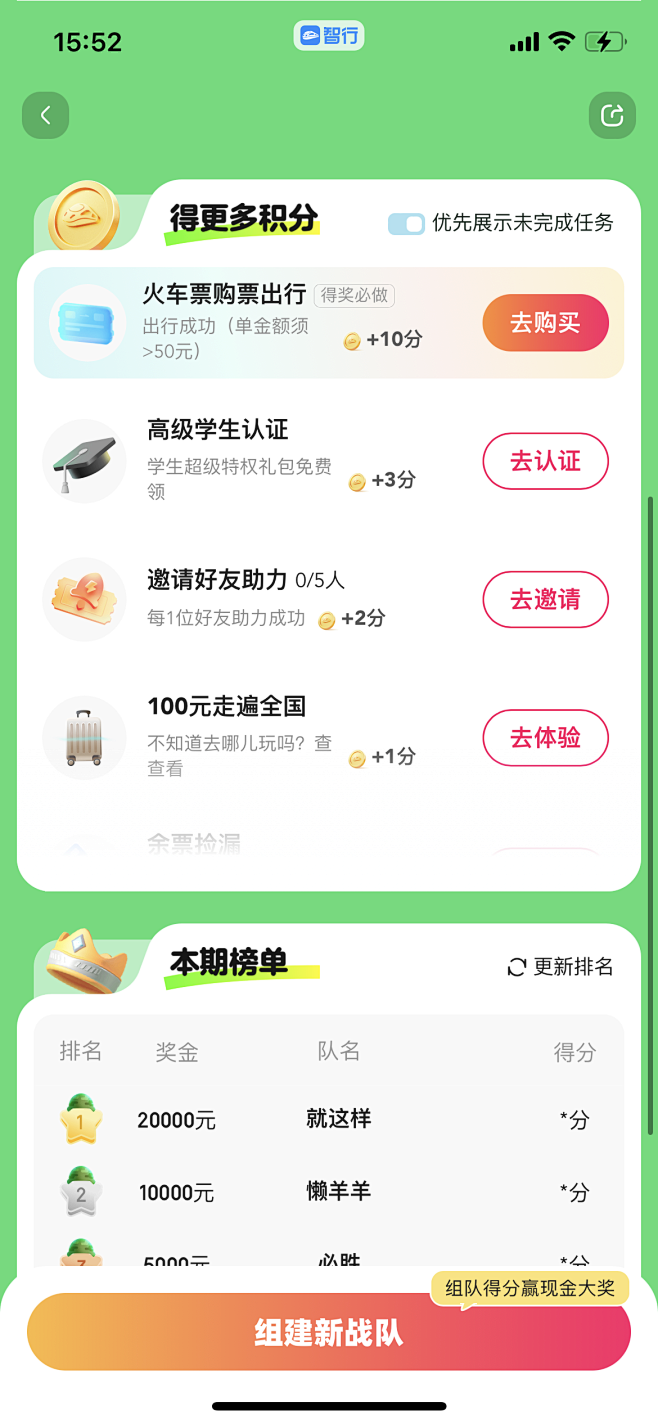The height and width of the screenshot is (1424, 658).
Task: Share this activity page
Action: coord(612,116)
